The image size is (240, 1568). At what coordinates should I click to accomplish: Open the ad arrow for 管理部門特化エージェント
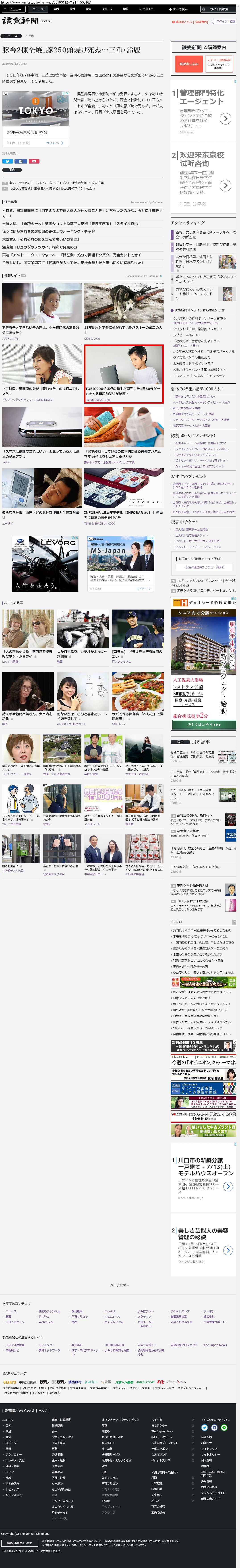pos(225,119)
